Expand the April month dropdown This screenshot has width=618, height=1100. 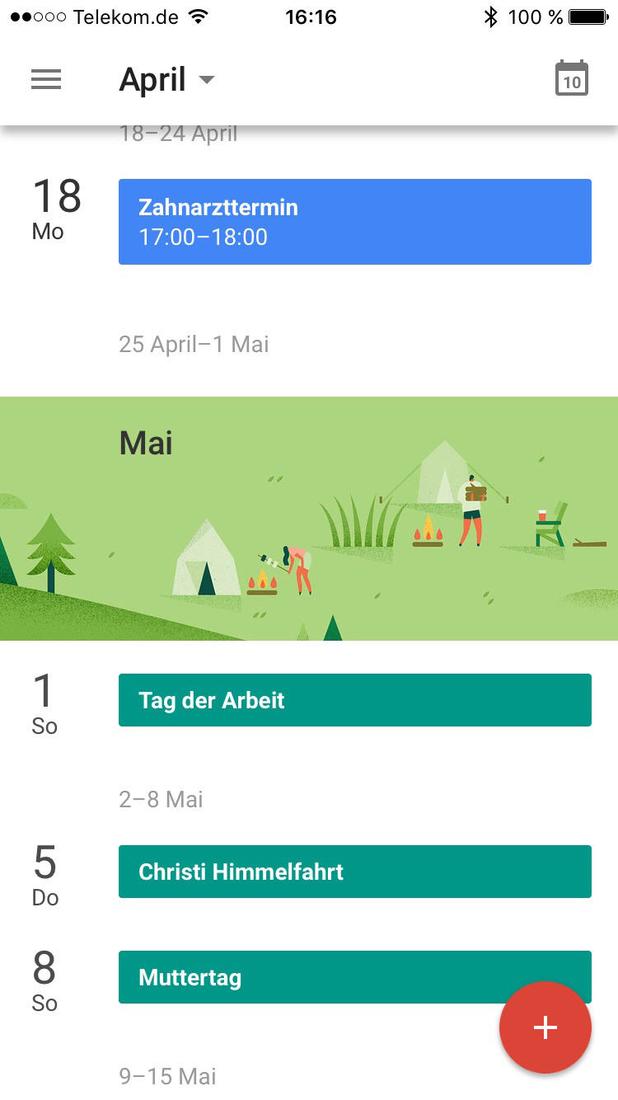click(167, 80)
